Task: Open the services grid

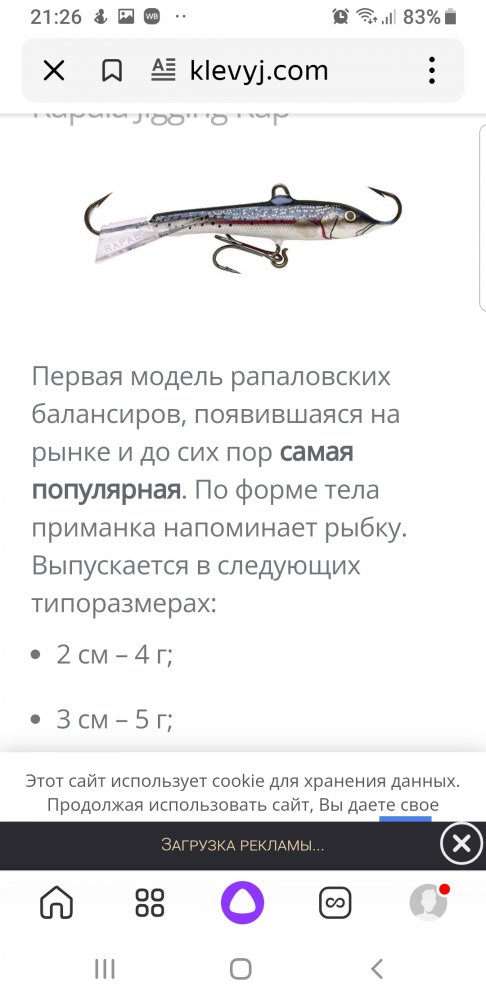Action: pos(150,903)
